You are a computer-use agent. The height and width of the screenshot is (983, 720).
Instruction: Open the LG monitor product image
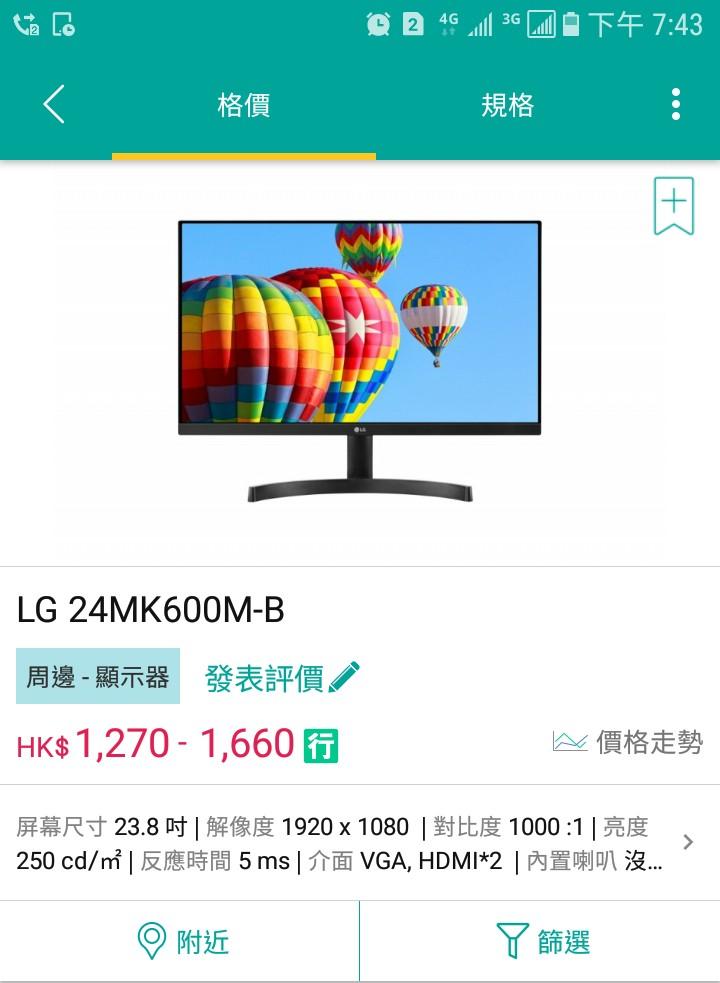click(359, 360)
